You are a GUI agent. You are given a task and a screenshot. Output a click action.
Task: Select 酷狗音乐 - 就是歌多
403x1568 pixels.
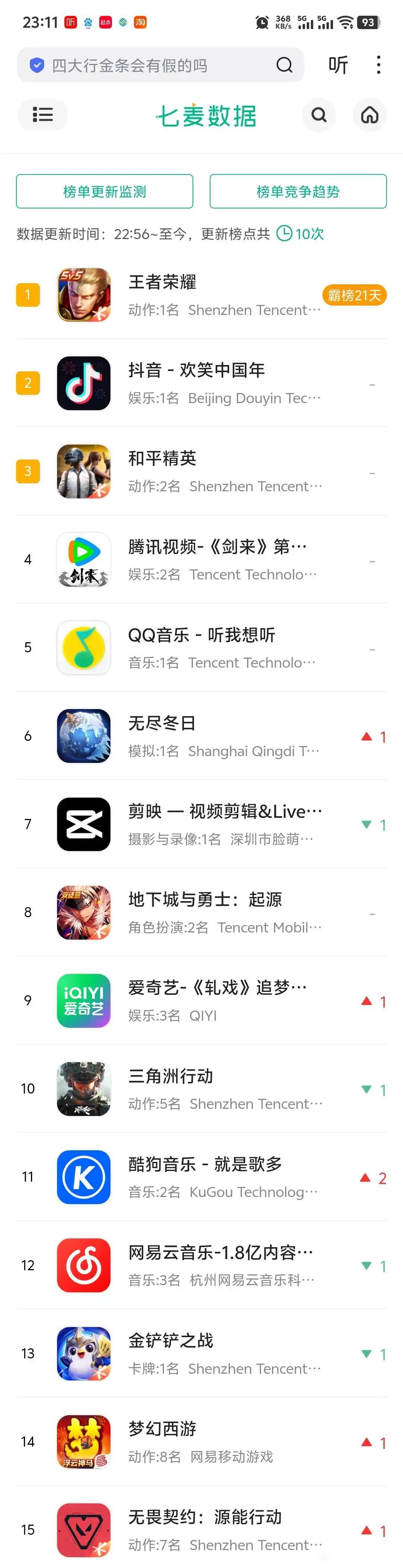[x=201, y=1178]
